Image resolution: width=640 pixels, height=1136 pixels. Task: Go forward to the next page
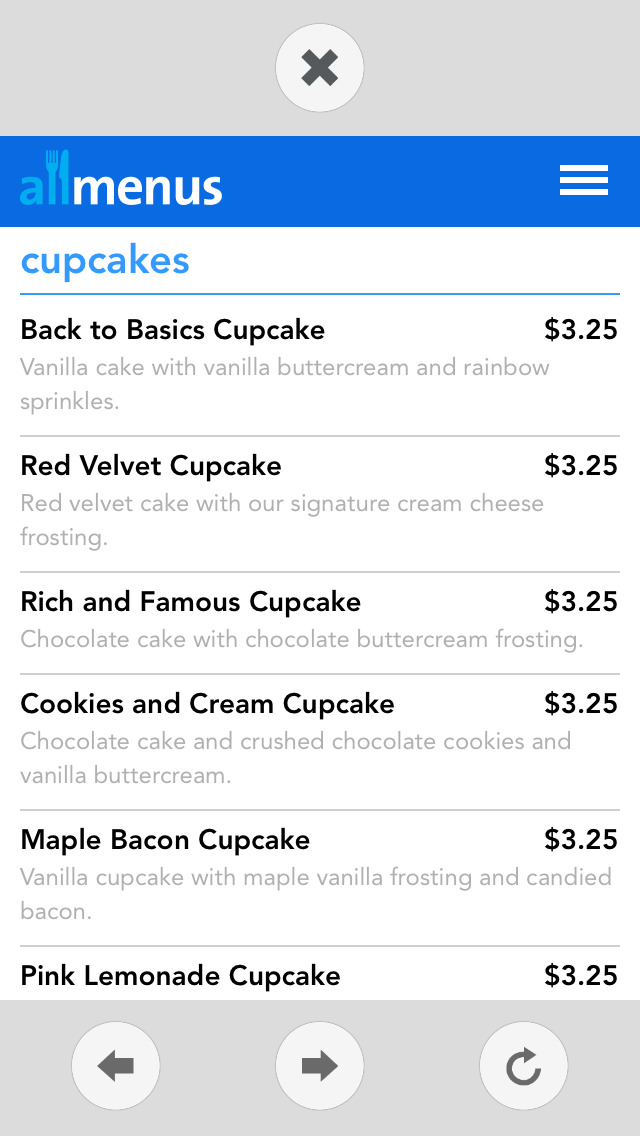pyautogui.click(x=320, y=1067)
